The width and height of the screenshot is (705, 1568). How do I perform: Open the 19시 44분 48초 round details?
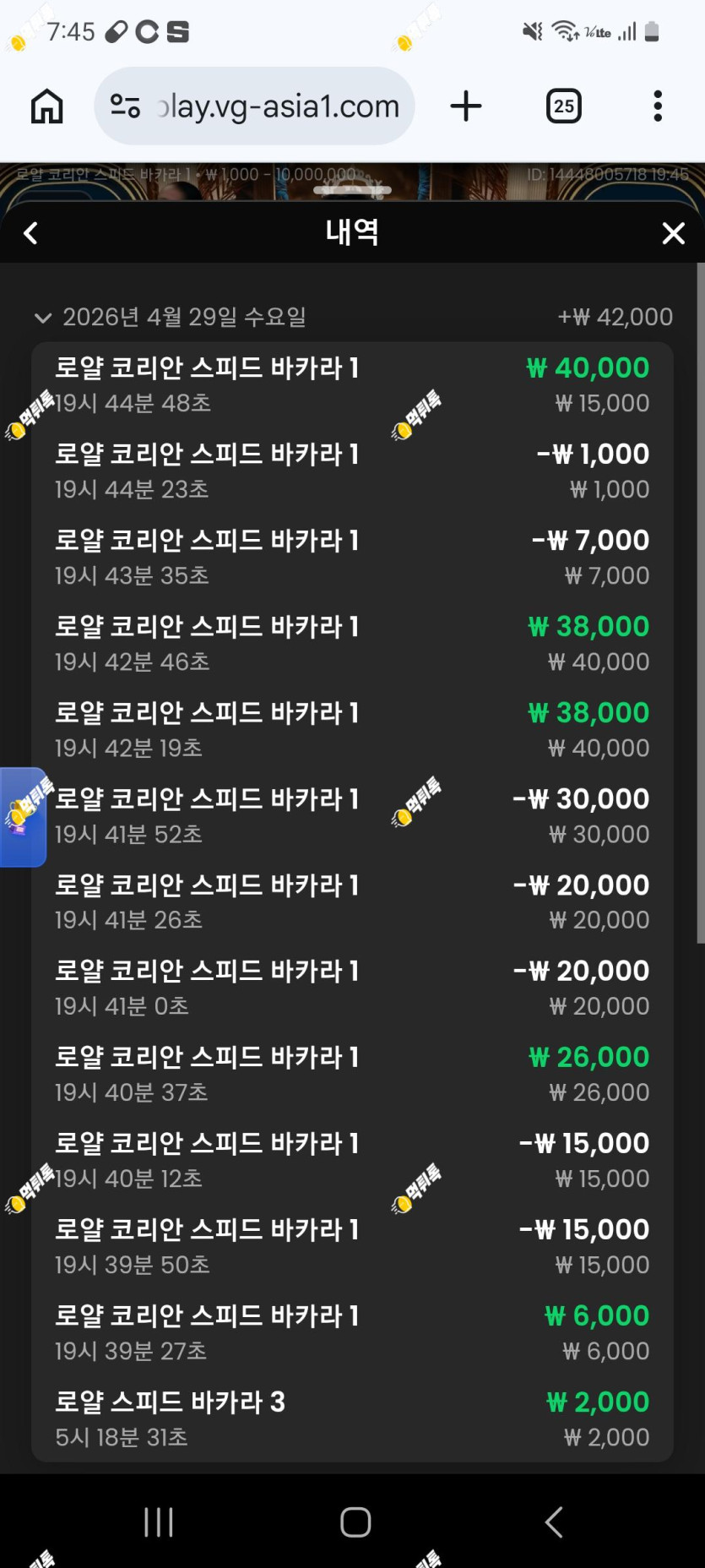tap(352, 385)
